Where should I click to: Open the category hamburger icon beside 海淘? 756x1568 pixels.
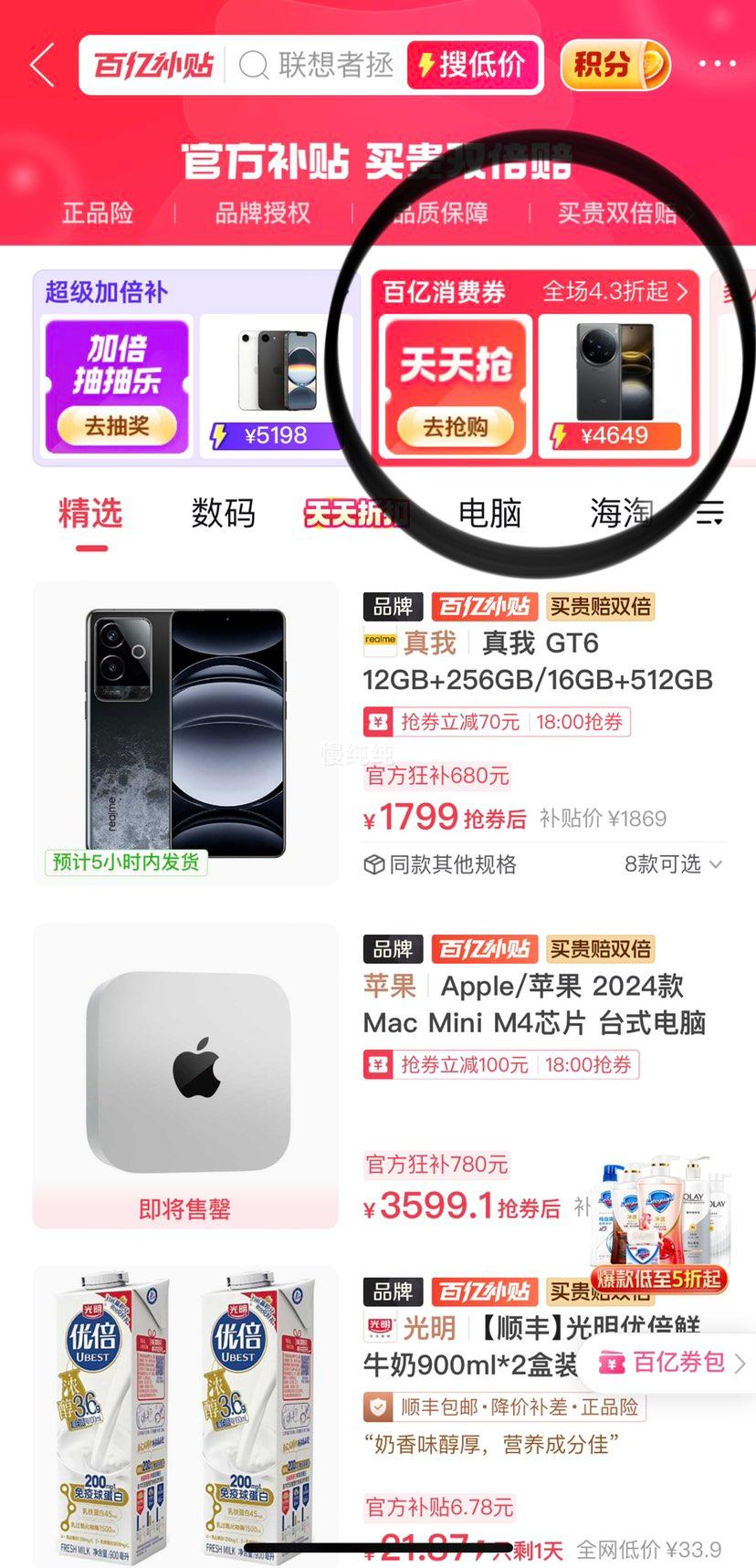(711, 514)
